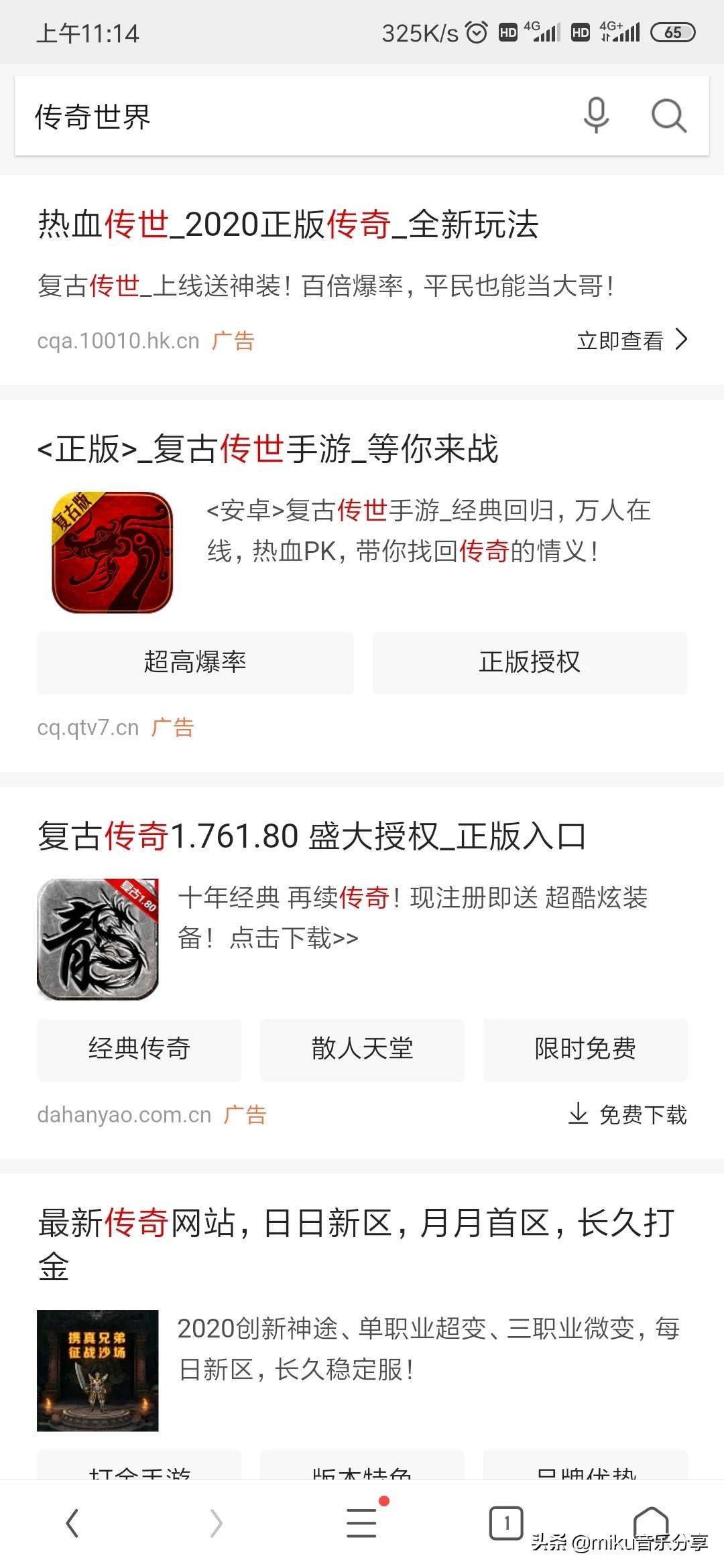Select the 正版授权 chip
This screenshot has width=724, height=1568.
(x=530, y=662)
